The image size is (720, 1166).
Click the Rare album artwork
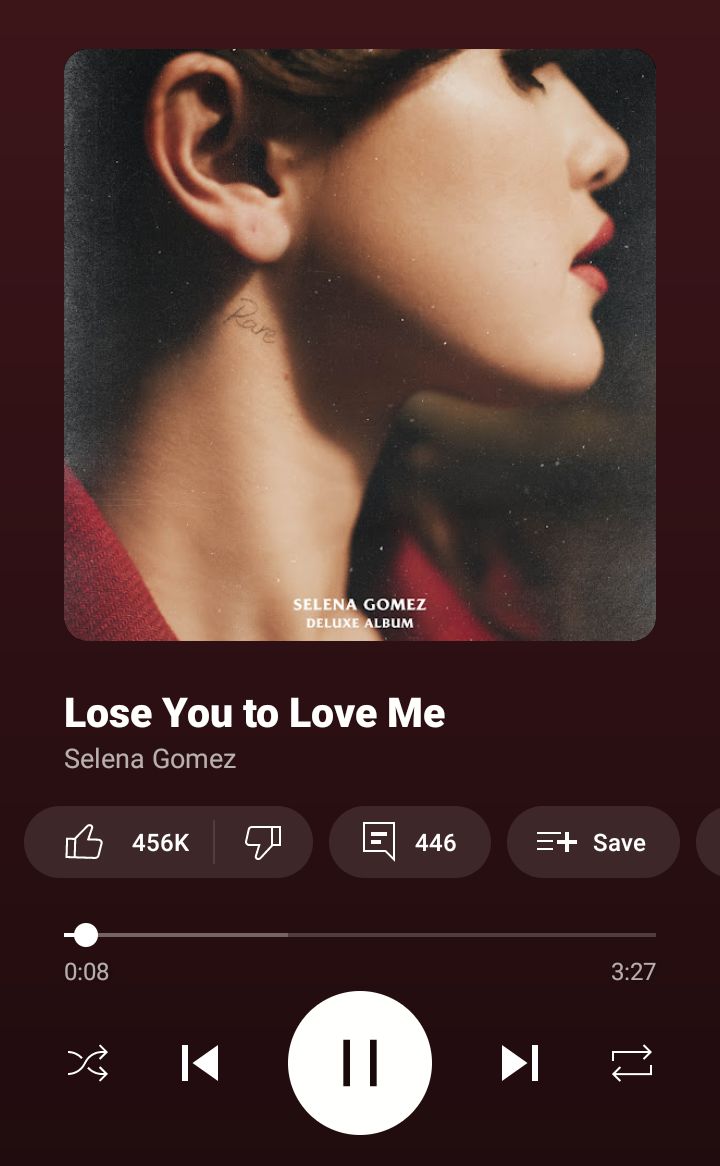tap(360, 343)
